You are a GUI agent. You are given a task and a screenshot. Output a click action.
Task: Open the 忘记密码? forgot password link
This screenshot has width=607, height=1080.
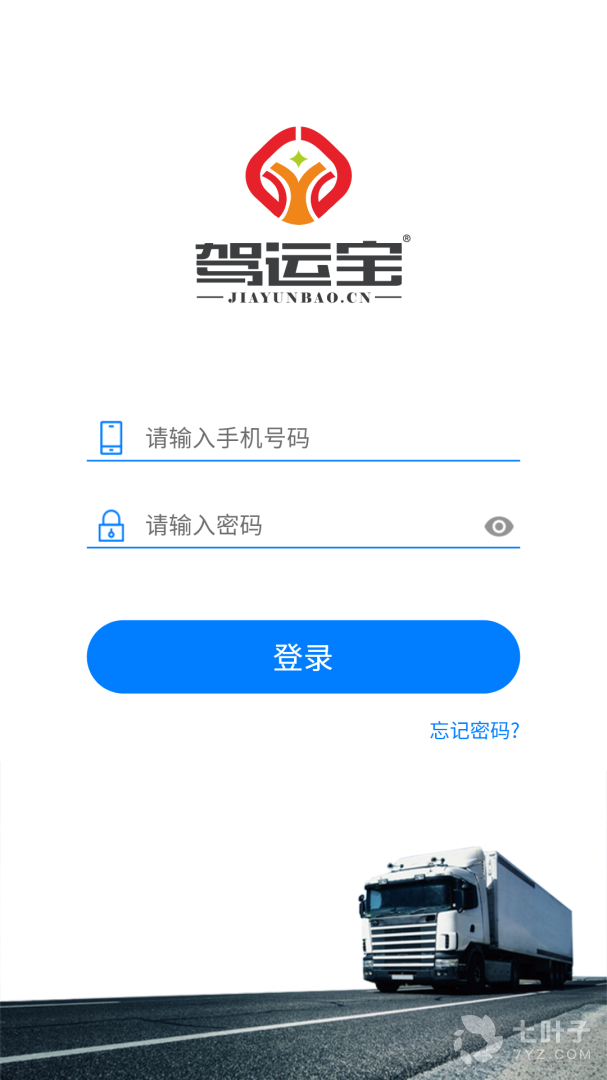coord(474,730)
